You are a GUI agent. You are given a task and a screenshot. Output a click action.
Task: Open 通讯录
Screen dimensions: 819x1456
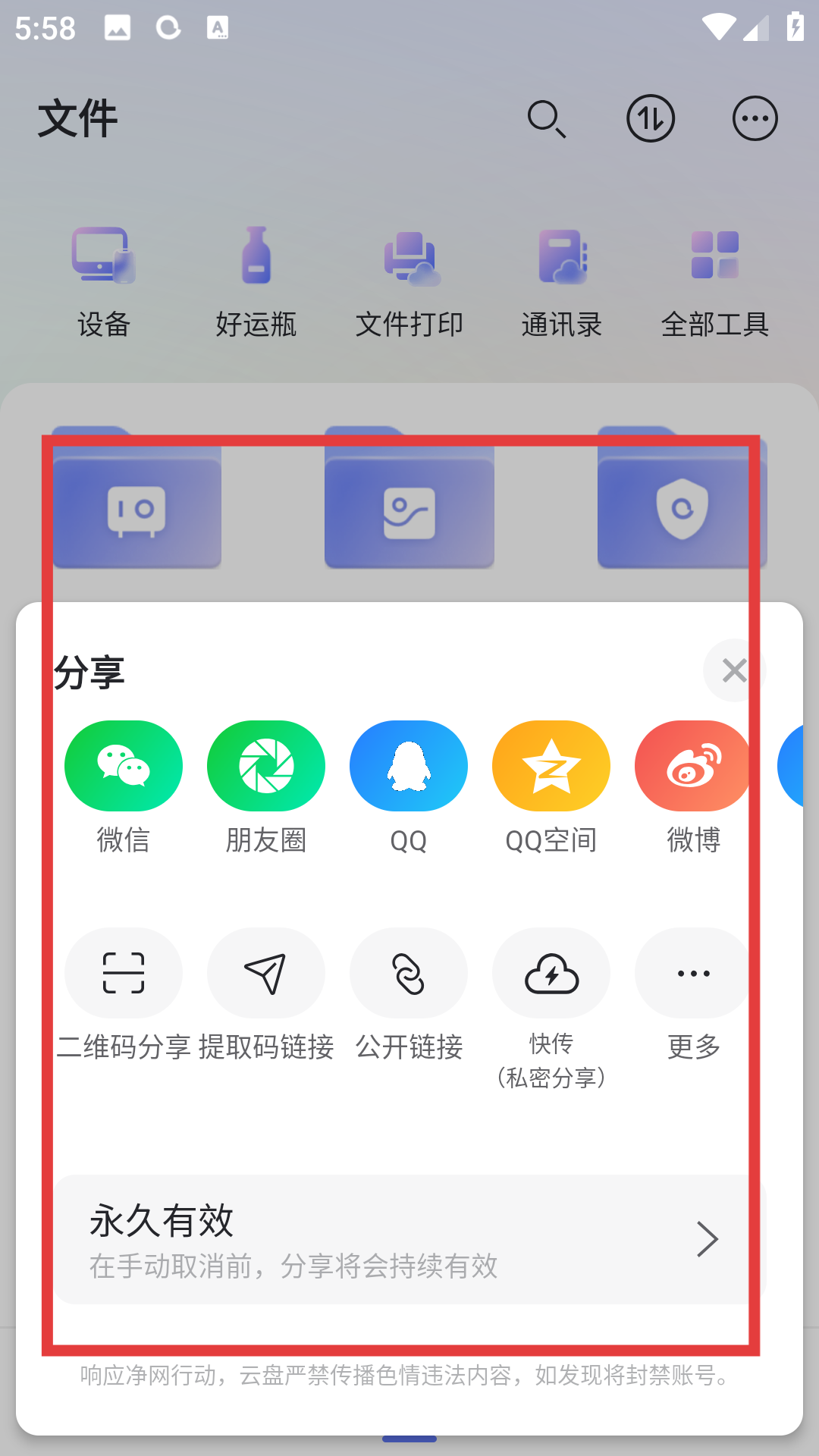pyautogui.click(x=562, y=281)
